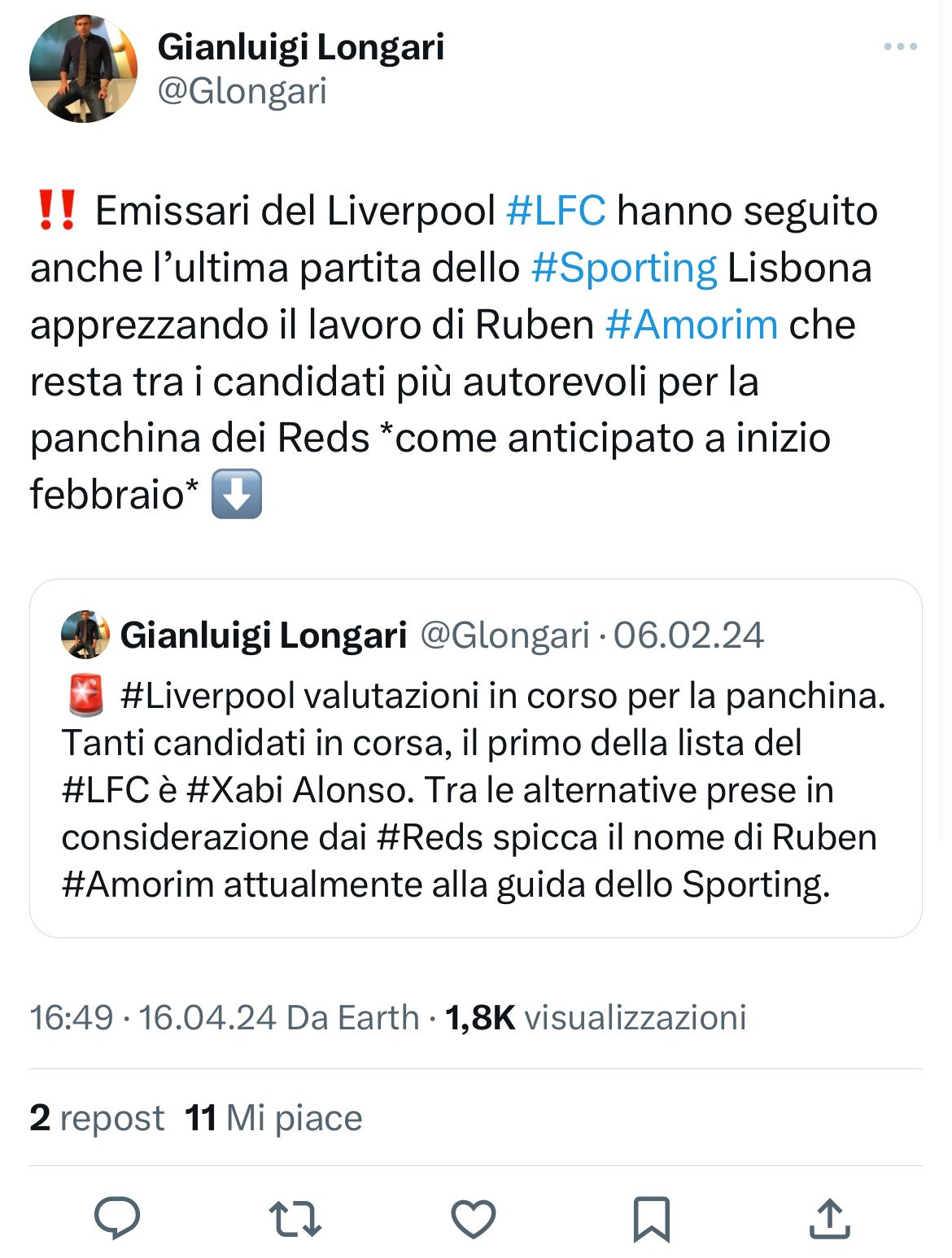View the 11 Mi piace list
The width and height of the screenshot is (952, 1258).
point(273,1117)
